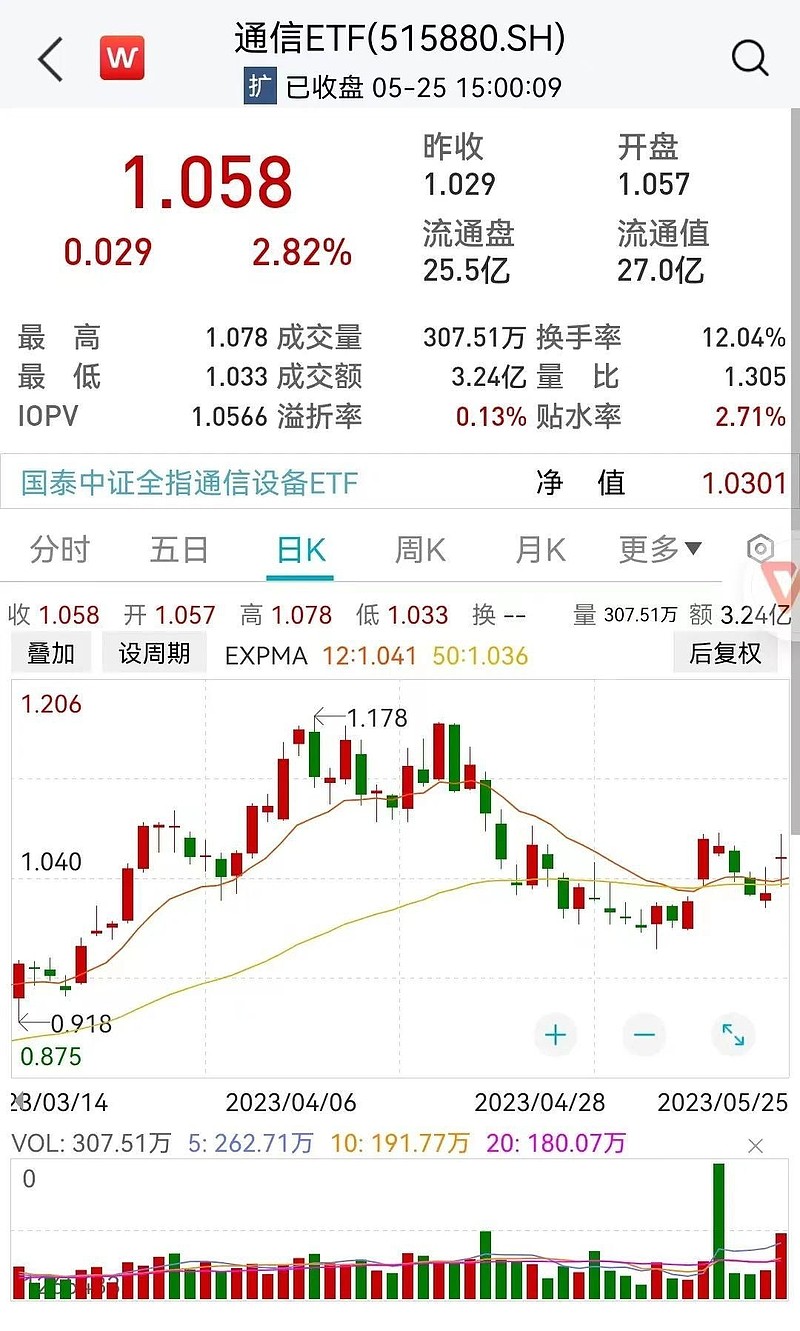
Task: Switch to the 月K tab
Action: [539, 549]
